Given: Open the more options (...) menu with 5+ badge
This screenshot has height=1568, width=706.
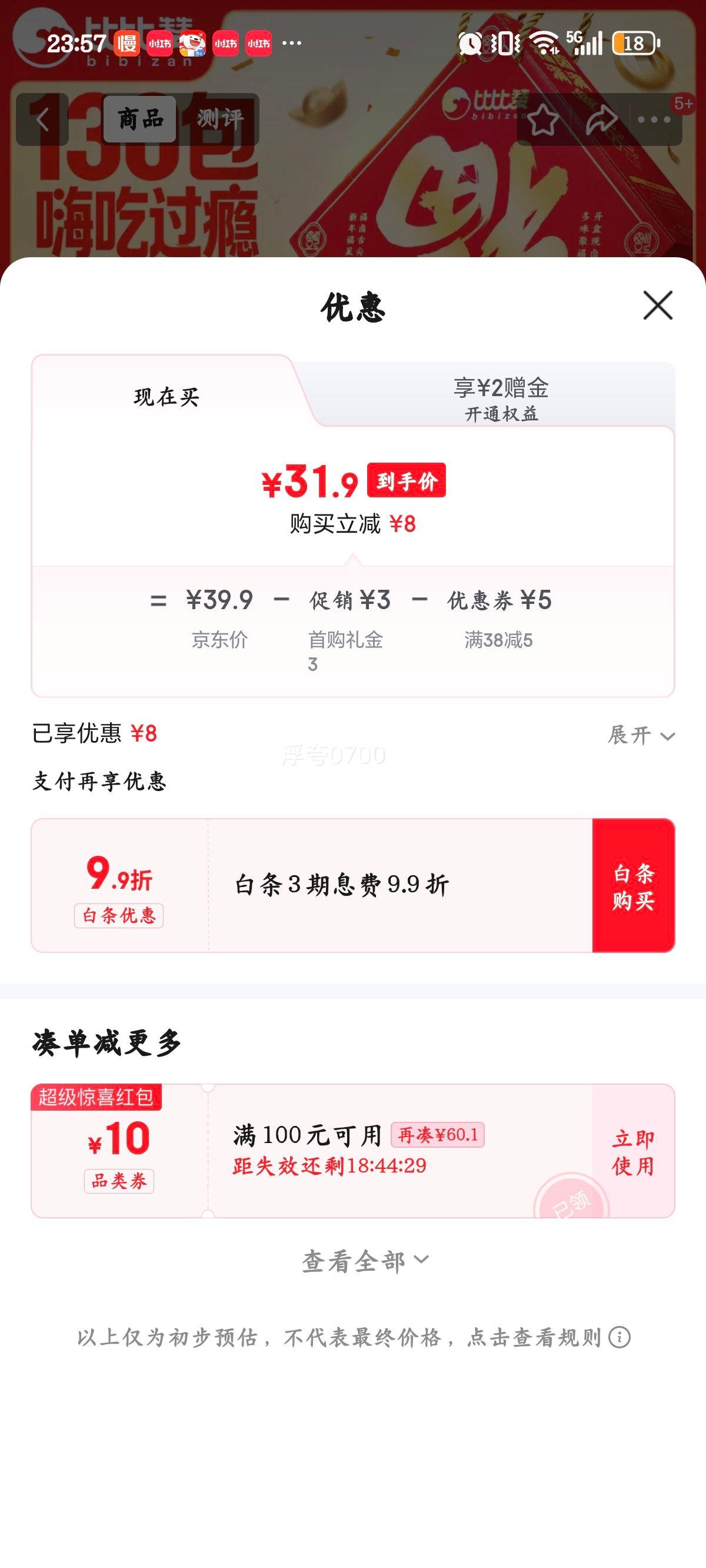Looking at the screenshot, I should pyautogui.click(x=654, y=121).
